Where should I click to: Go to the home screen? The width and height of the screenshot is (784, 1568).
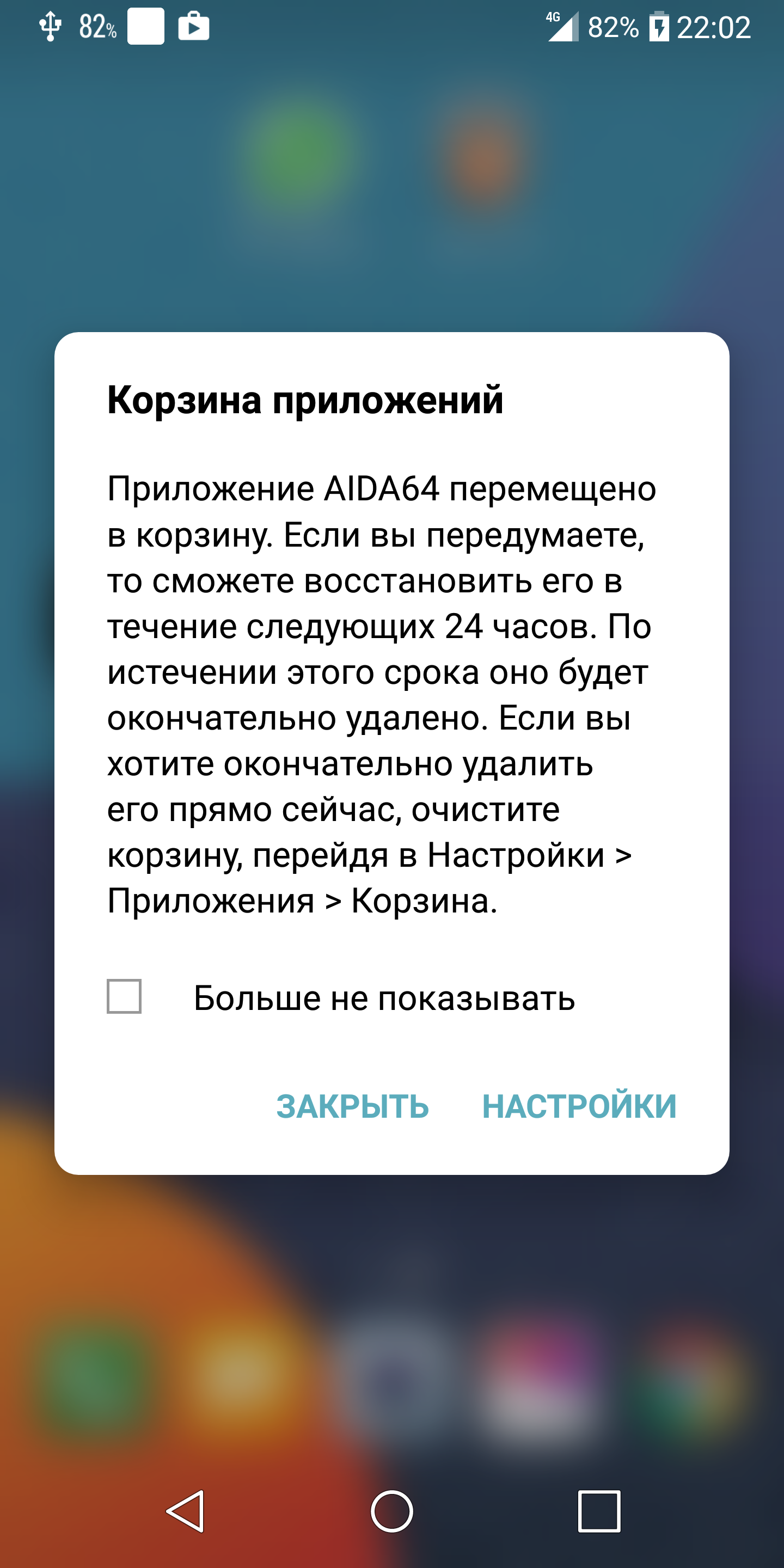[392, 1511]
